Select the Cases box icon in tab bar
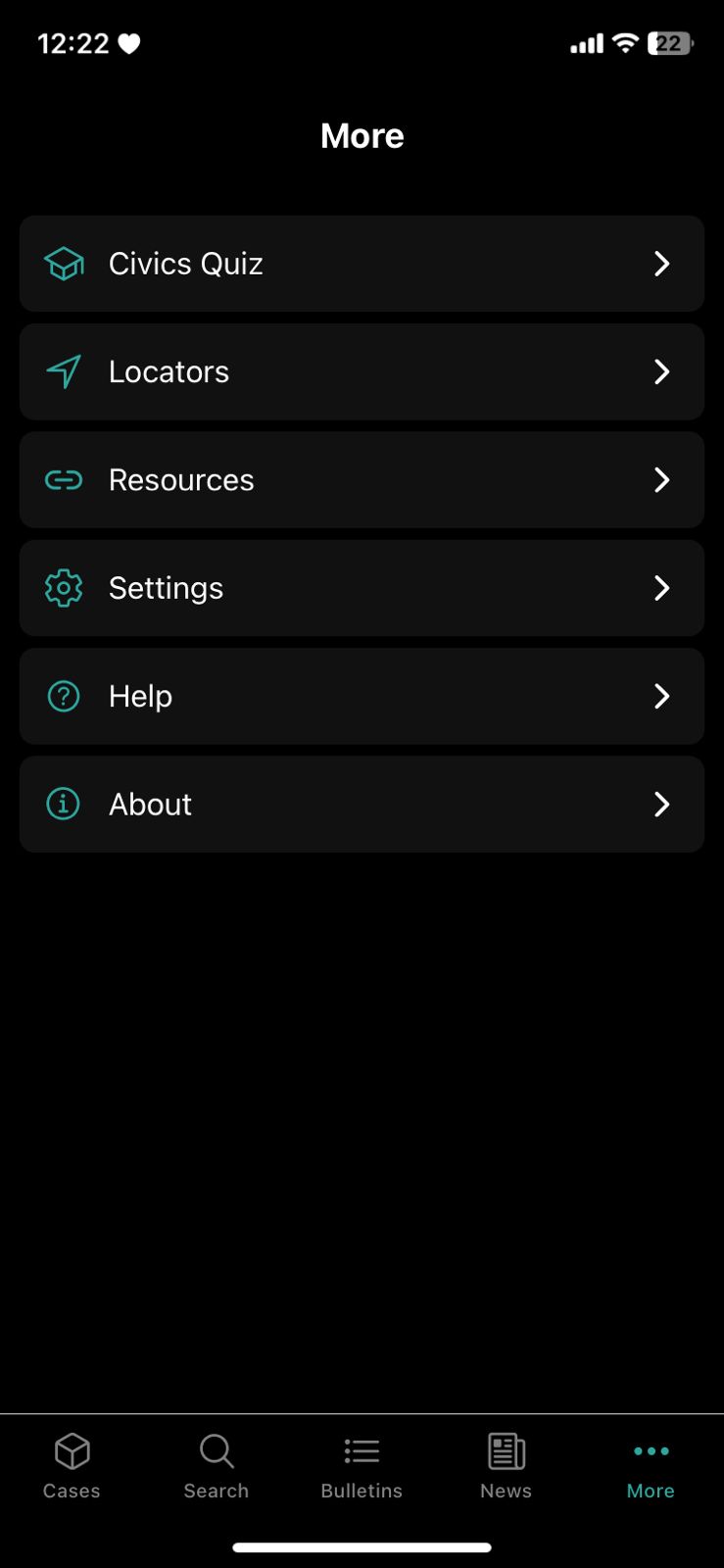Screen dimensions: 724x1568 point(71,1451)
